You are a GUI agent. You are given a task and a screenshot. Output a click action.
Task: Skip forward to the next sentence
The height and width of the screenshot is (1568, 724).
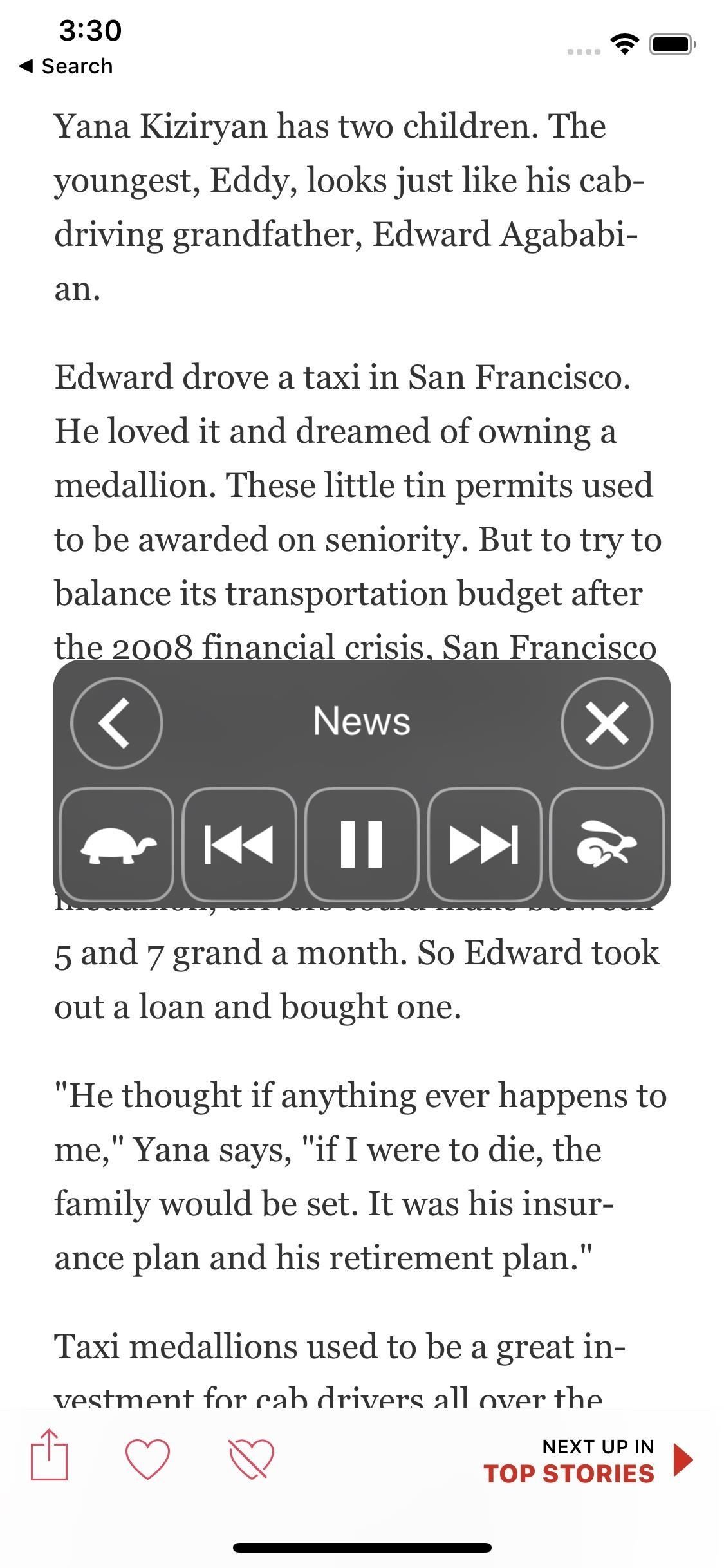click(x=484, y=844)
